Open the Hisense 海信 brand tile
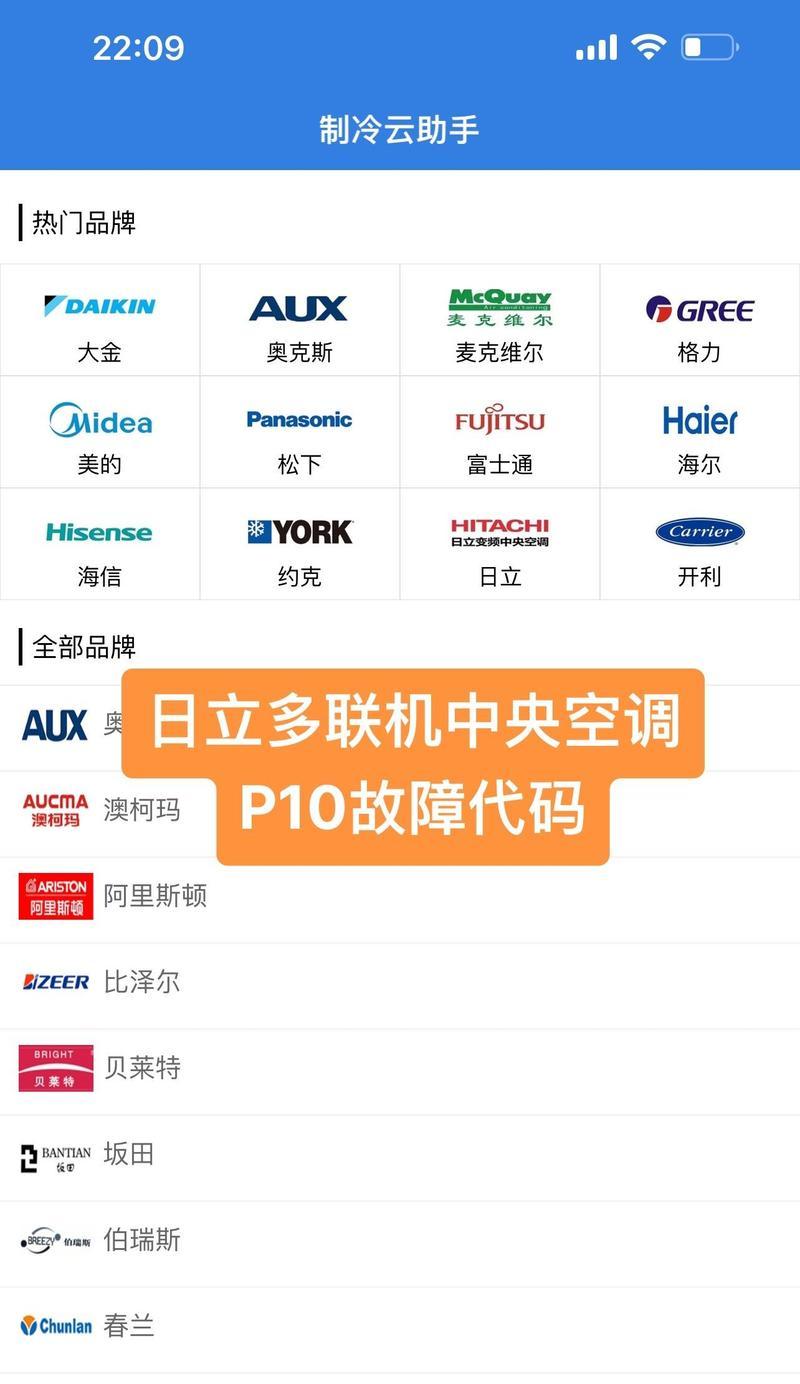The width and height of the screenshot is (800, 1384). tap(100, 545)
